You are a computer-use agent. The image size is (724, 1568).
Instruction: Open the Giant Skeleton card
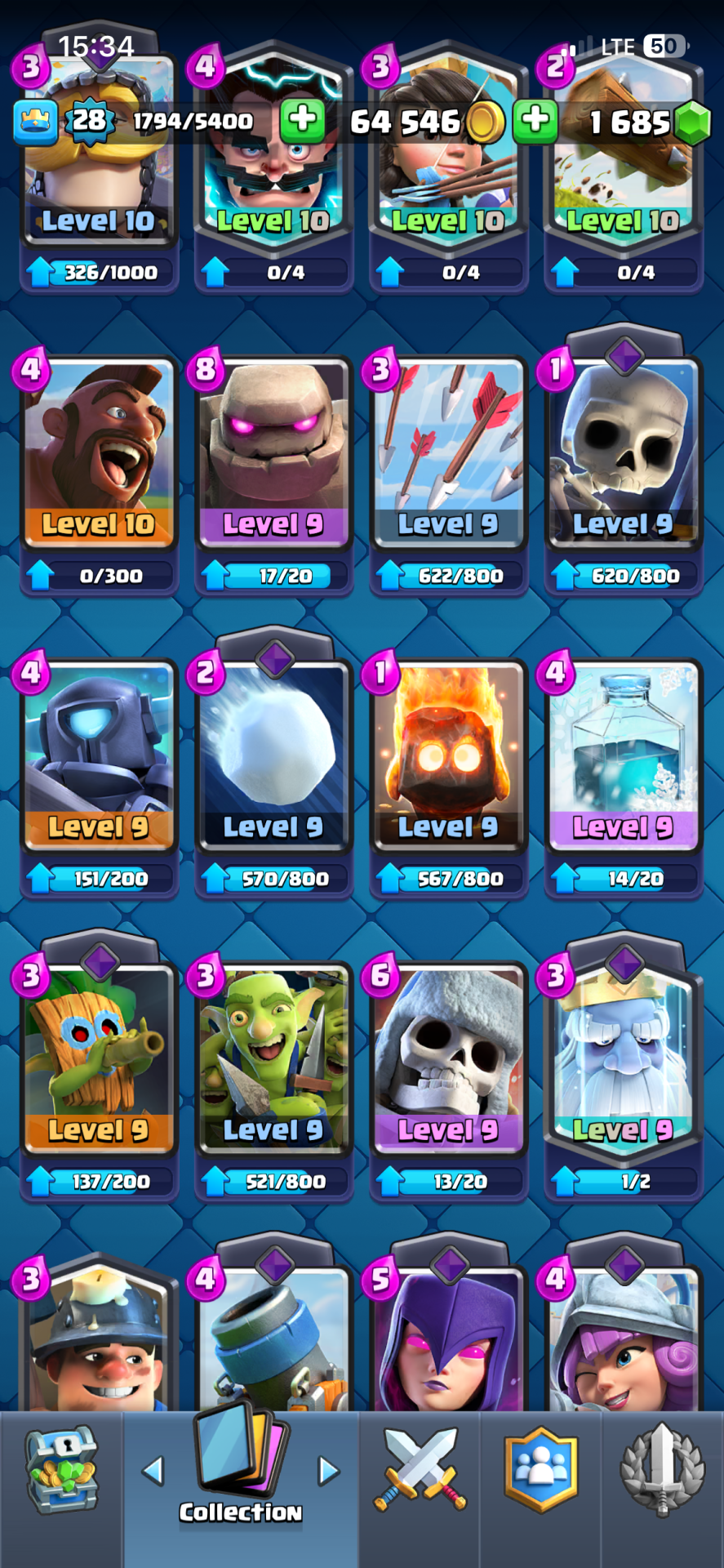(448, 1062)
